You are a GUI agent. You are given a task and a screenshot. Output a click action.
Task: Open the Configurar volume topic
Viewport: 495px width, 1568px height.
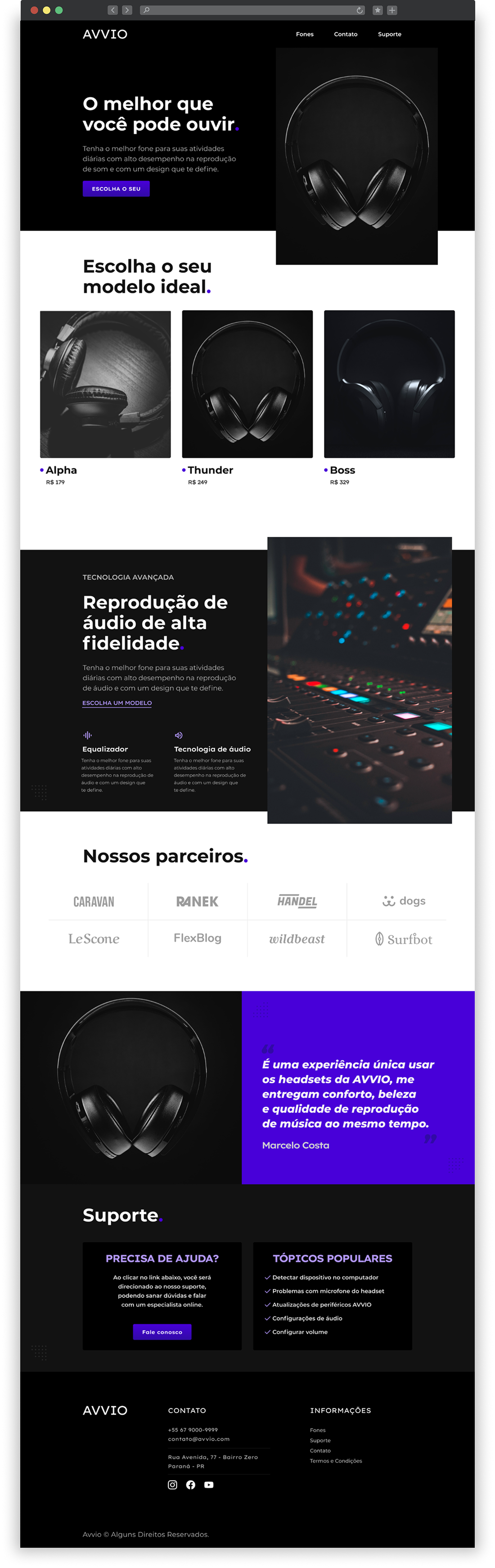pyautogui.click(x=300, y=1332)
